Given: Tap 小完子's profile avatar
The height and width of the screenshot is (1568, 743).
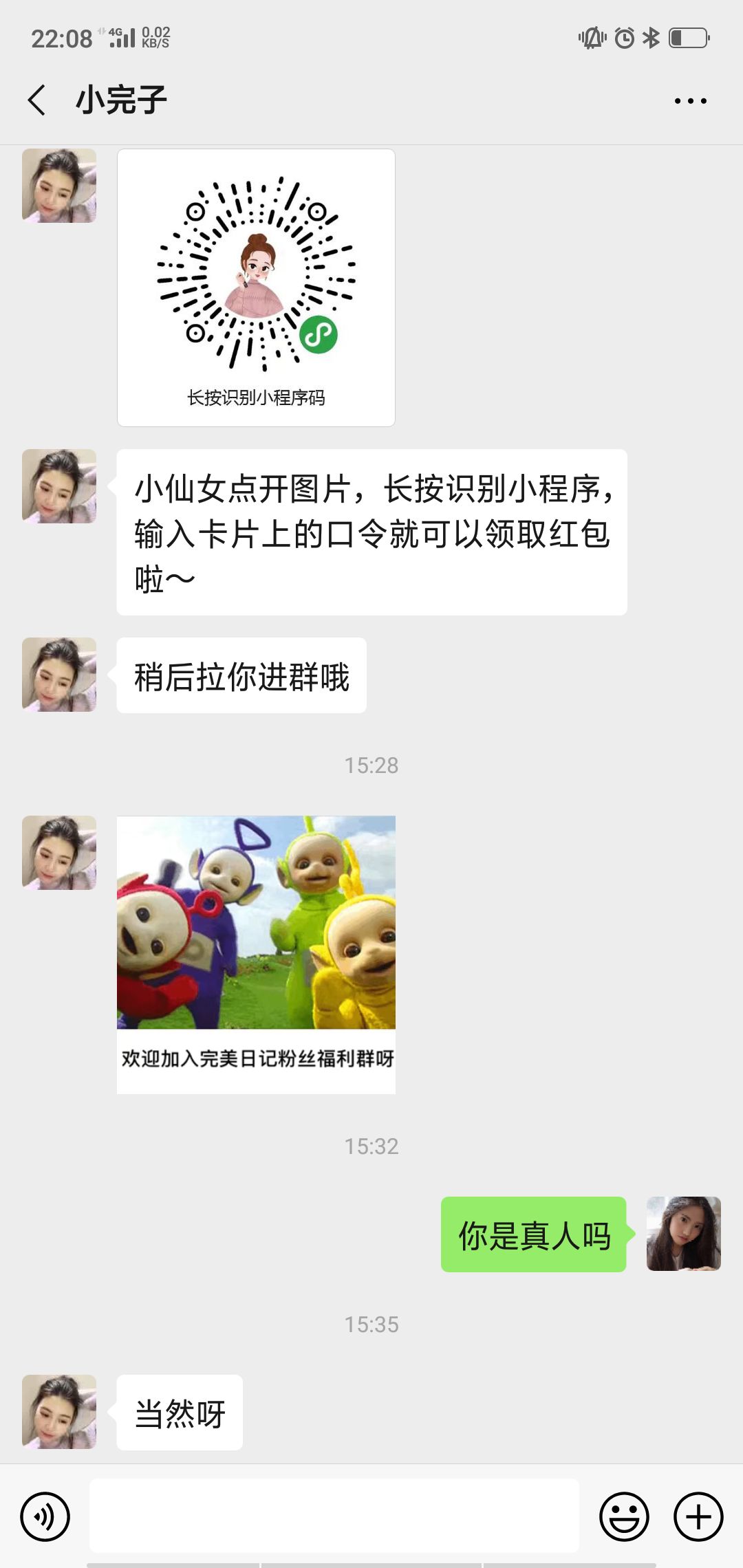Looking at the screenshot, I should pos(58,186).
